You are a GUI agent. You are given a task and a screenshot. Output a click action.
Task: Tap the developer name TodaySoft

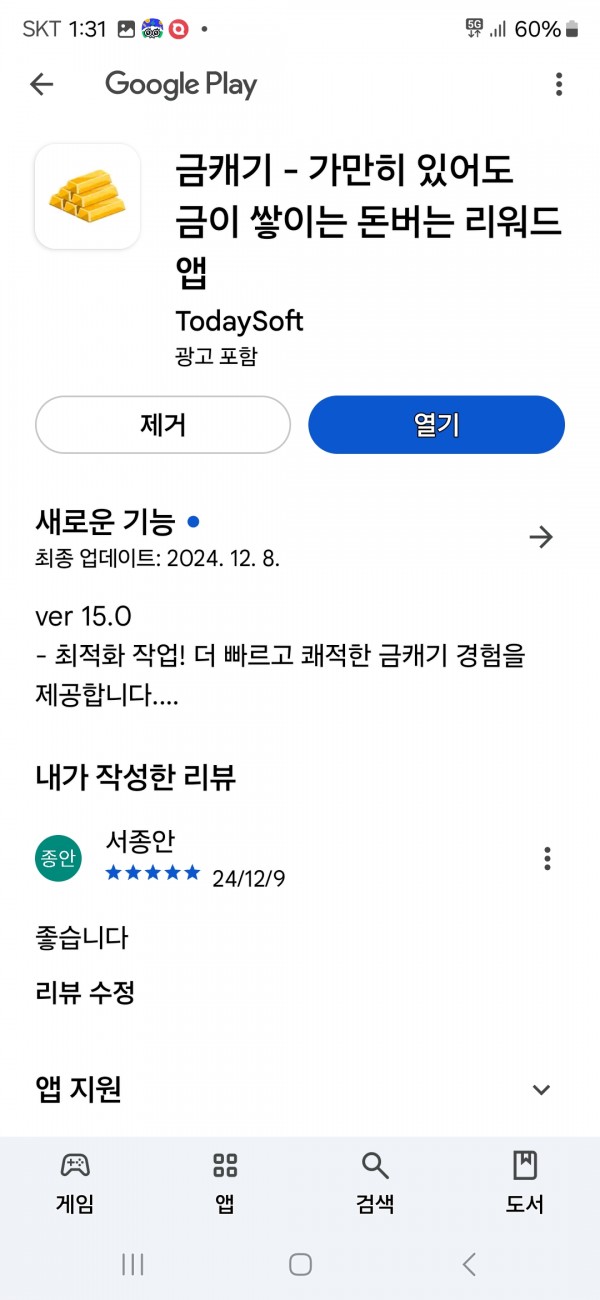tap(239, 321)
